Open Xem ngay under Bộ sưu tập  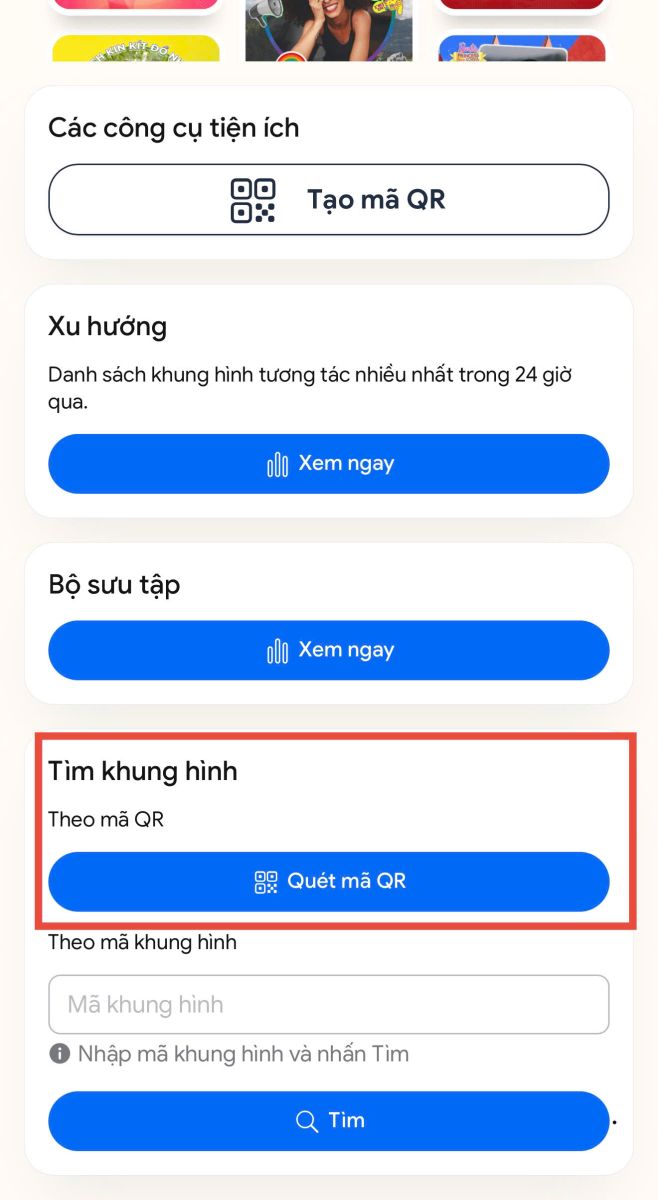tap(328, 650)
